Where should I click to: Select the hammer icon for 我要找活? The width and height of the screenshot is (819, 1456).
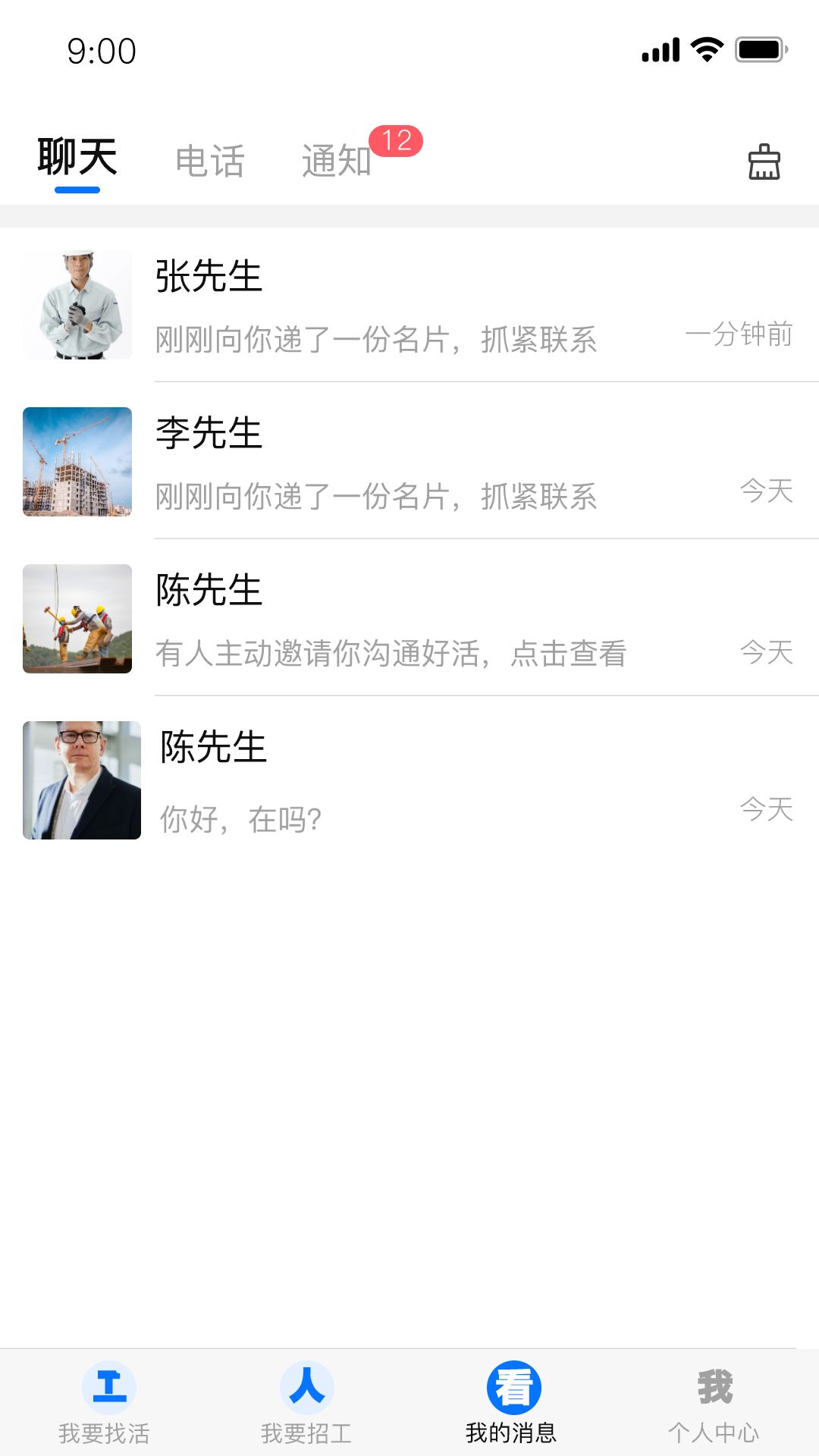point(107,1385)
